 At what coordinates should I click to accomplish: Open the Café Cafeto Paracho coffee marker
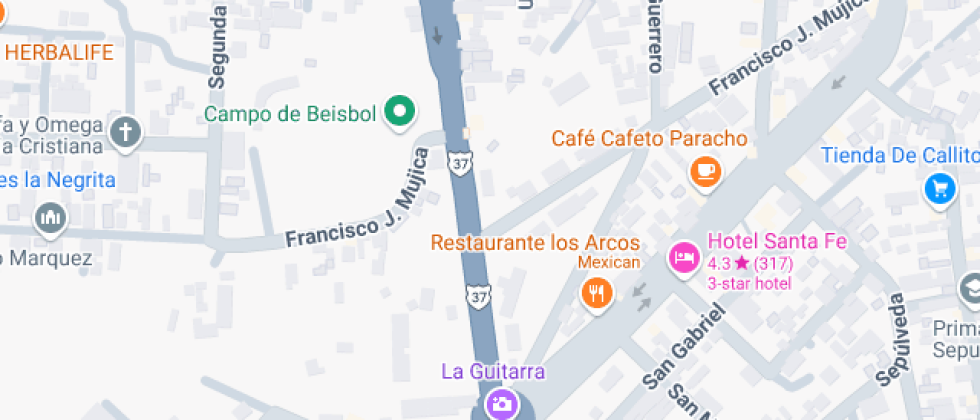pos(706,170)
